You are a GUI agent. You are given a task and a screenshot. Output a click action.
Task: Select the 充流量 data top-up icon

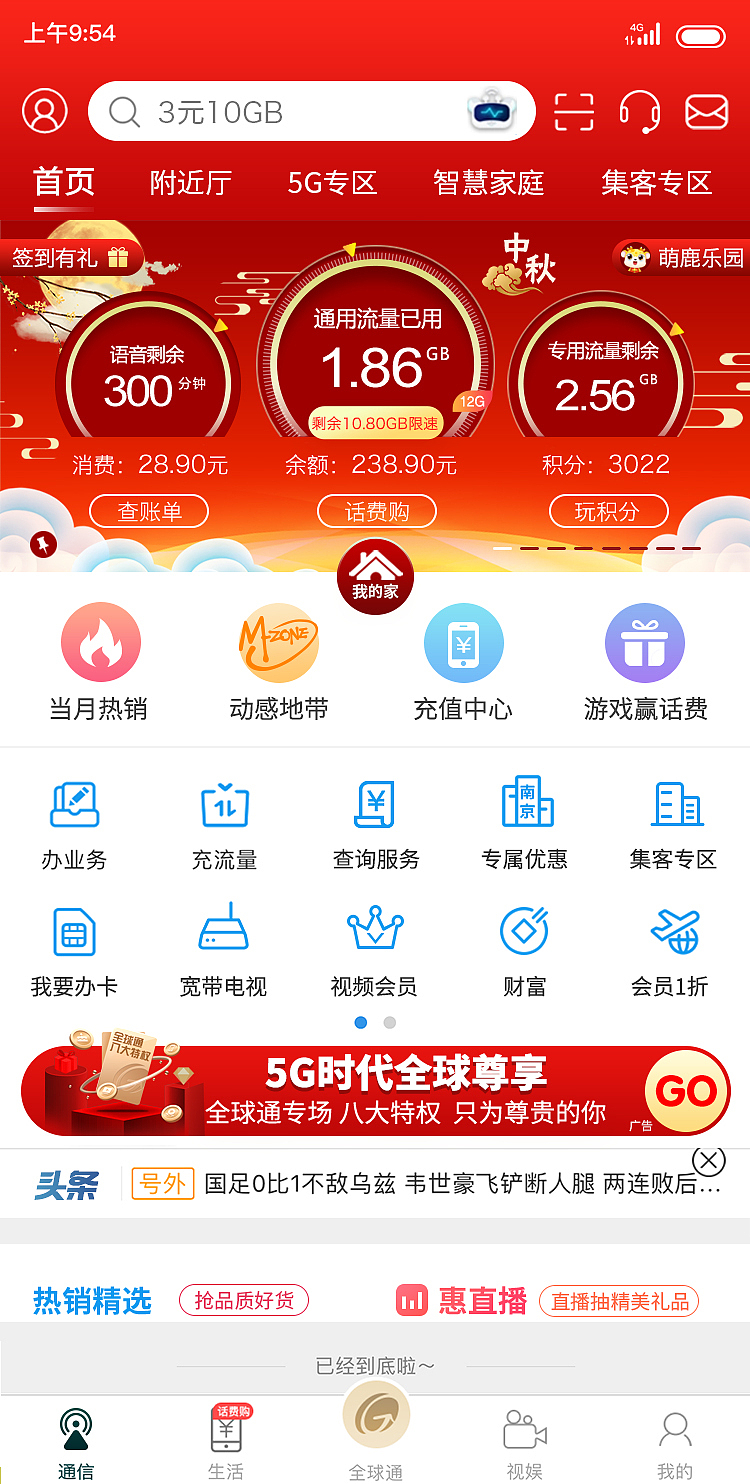pyautogui.click(x=224, y=804)
